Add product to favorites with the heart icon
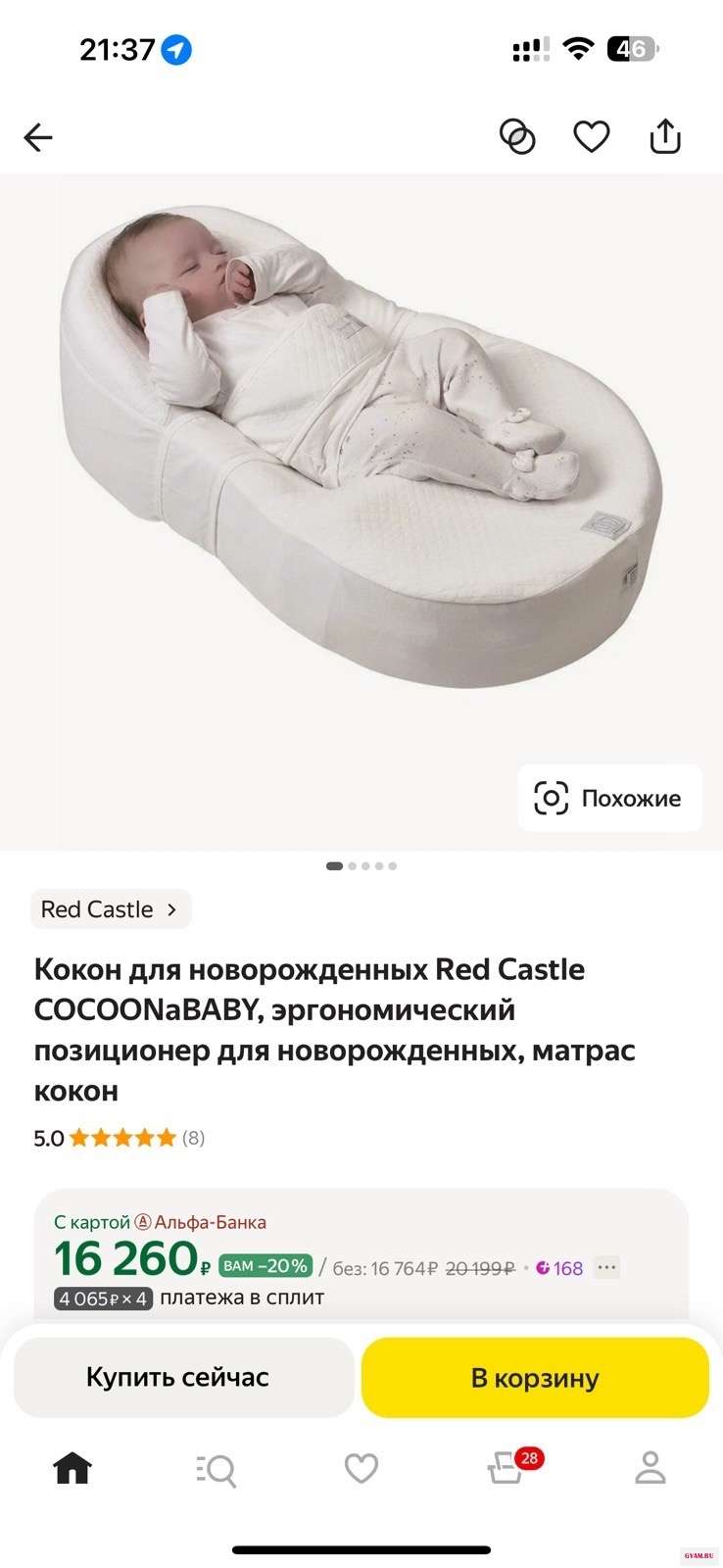723x1568 pixels. pos(591,137)
